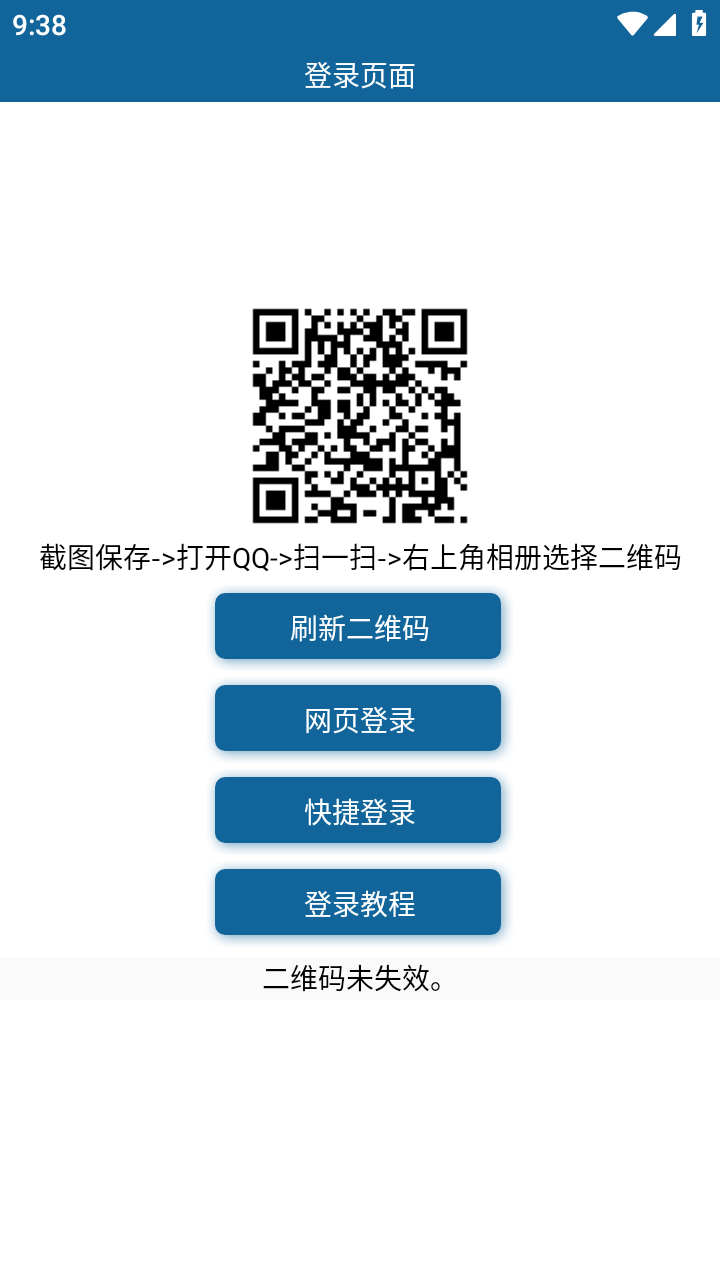720x1280 pixels.
Task: Tap 刷新二维码 to generate a new code
Action: tap(358, 626)
